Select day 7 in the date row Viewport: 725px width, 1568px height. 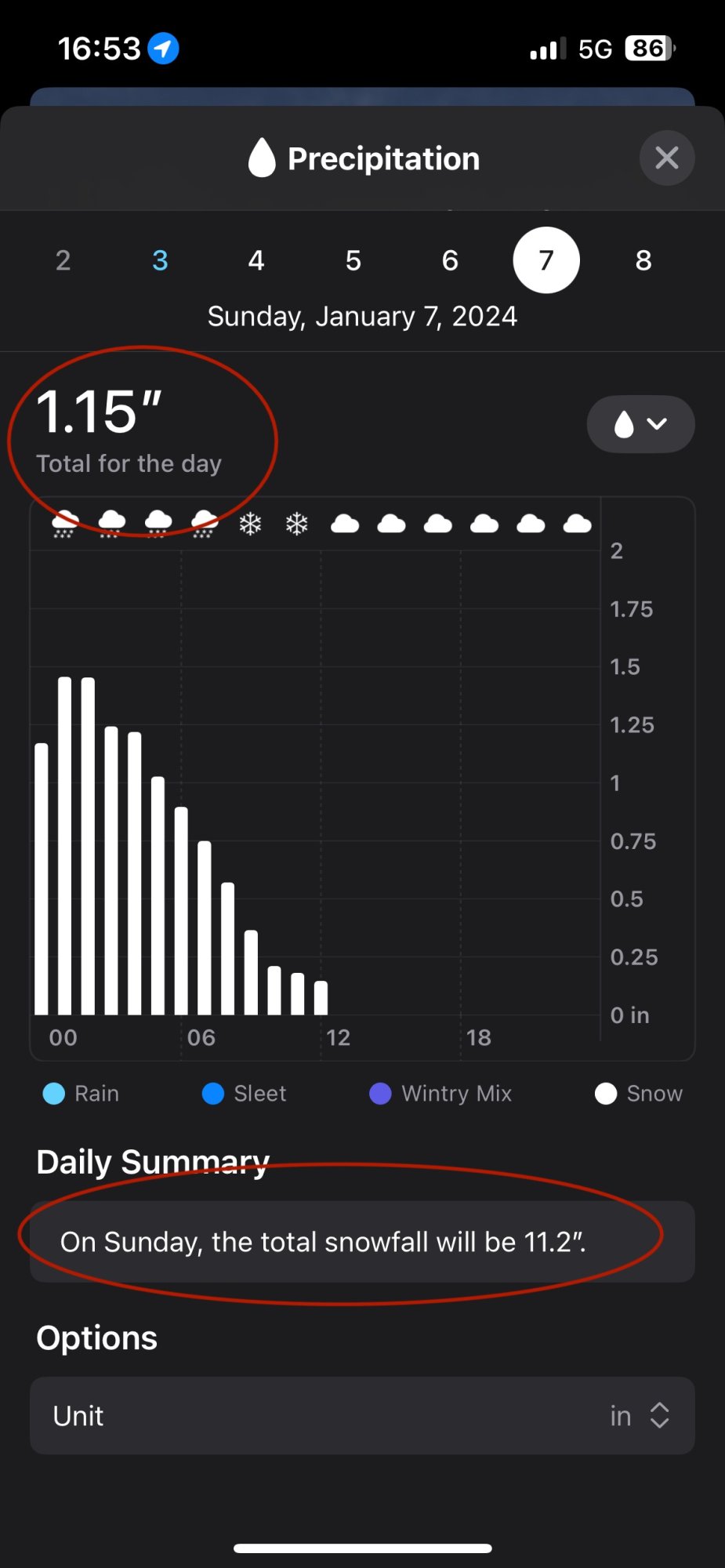546,260
